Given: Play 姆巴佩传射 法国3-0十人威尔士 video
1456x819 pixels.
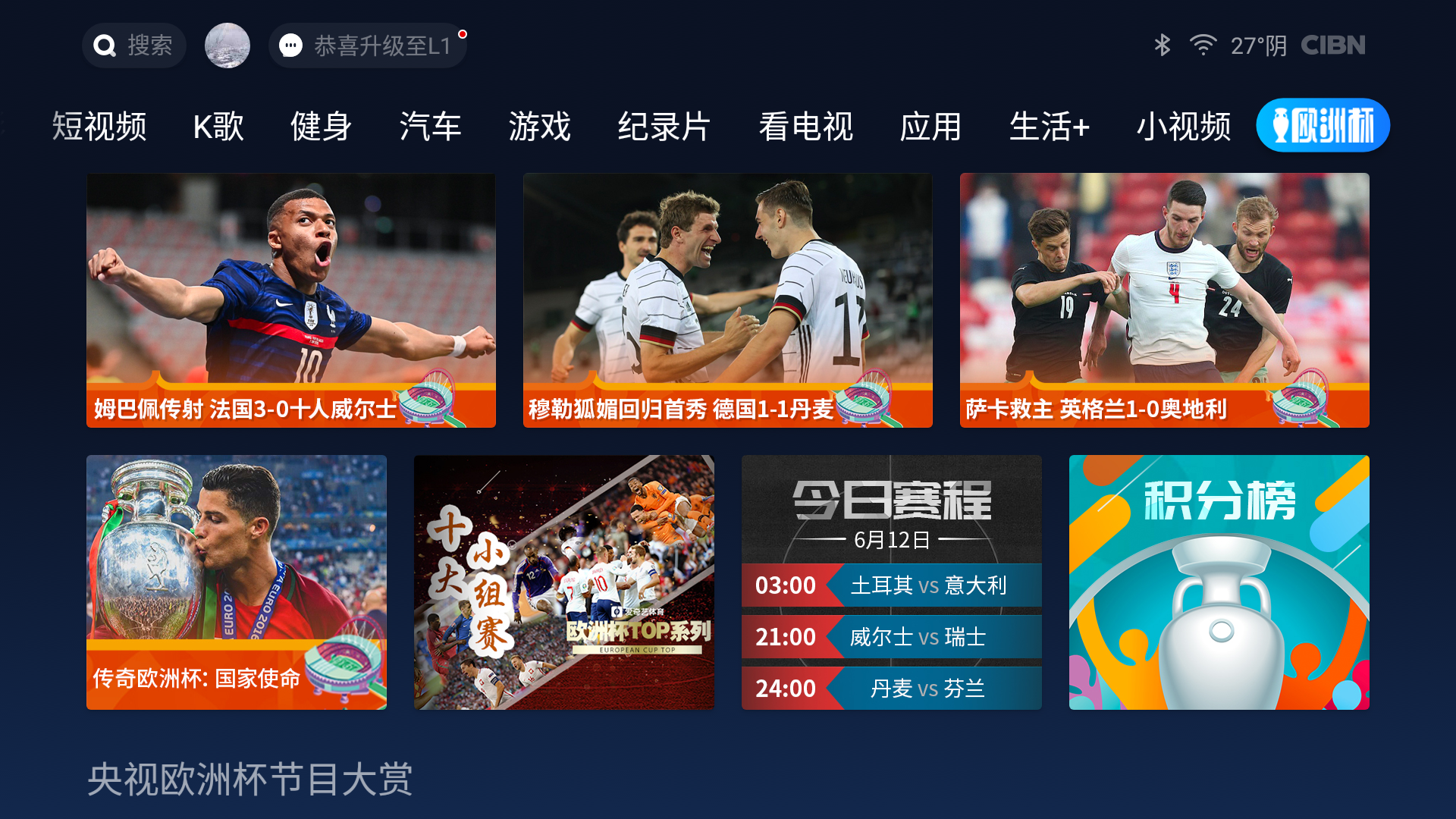Looking at the screenshot, I should coord(291,300).
